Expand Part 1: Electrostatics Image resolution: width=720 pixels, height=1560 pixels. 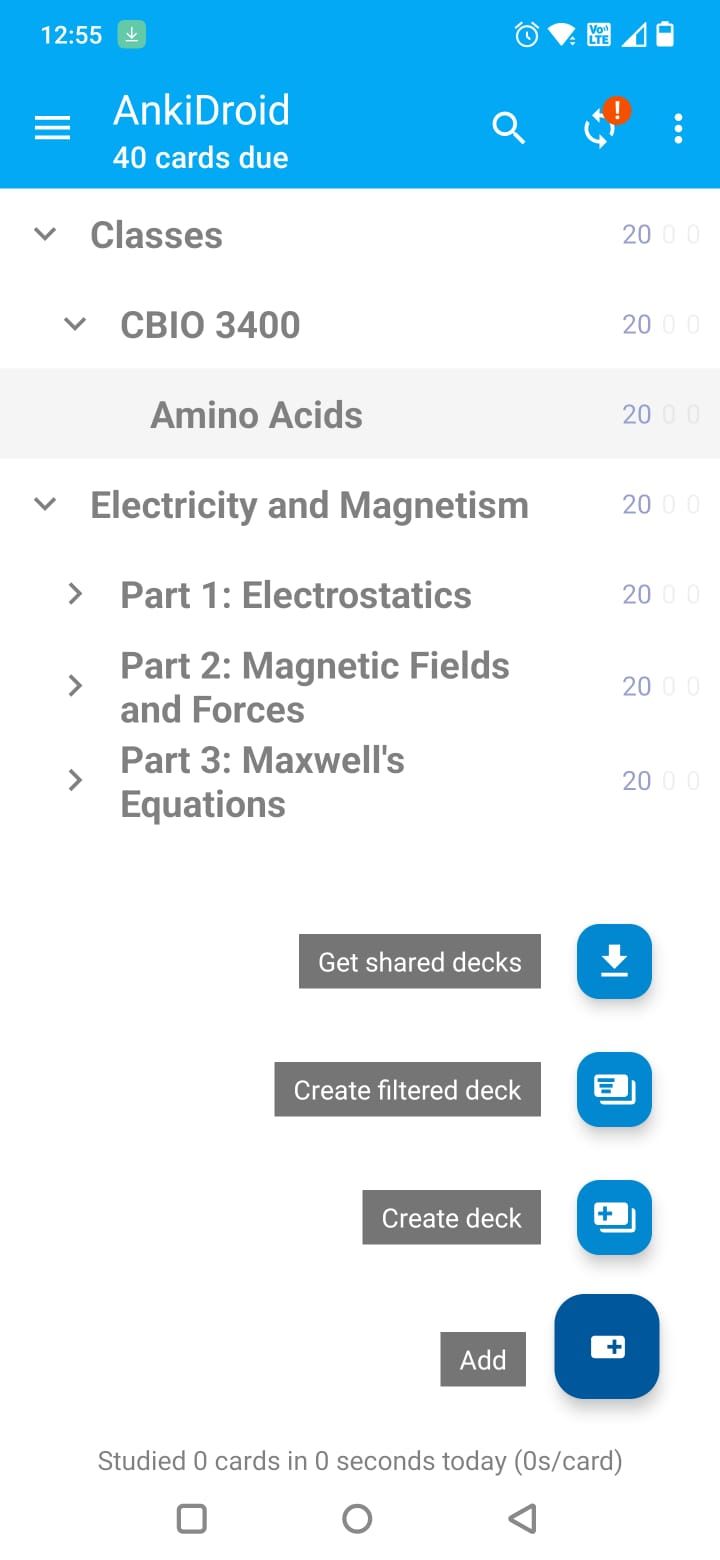[x=75, y=594]
